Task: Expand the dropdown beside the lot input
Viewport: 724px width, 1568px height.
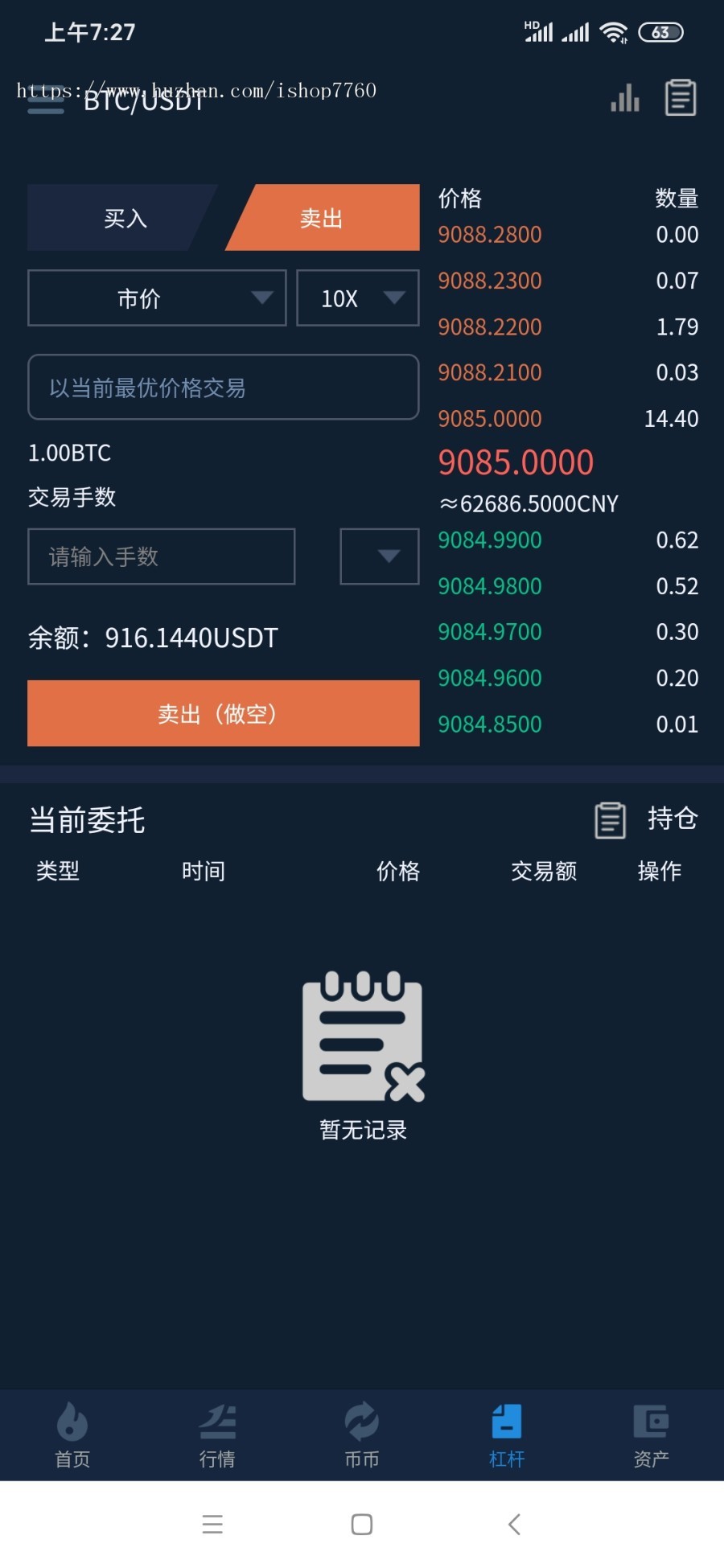Action: pos(379,556)
